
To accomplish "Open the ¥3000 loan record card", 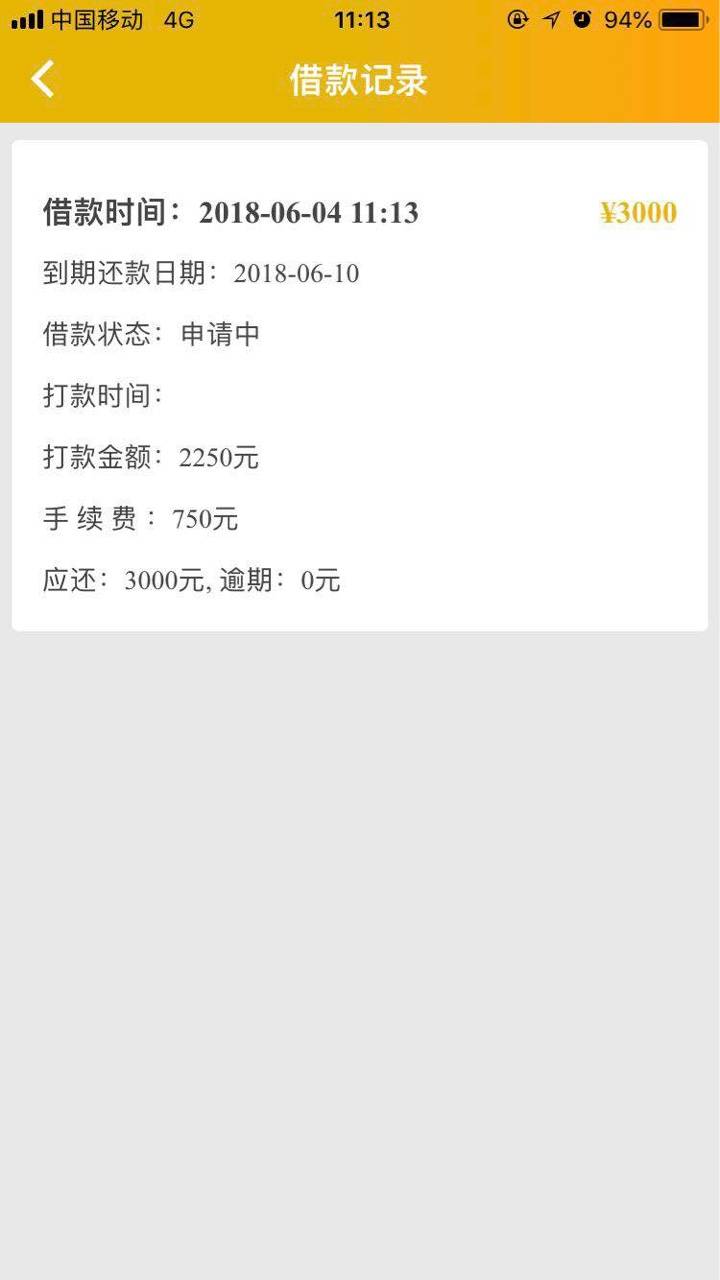I will pyautogui.click(x=360, y=386).
